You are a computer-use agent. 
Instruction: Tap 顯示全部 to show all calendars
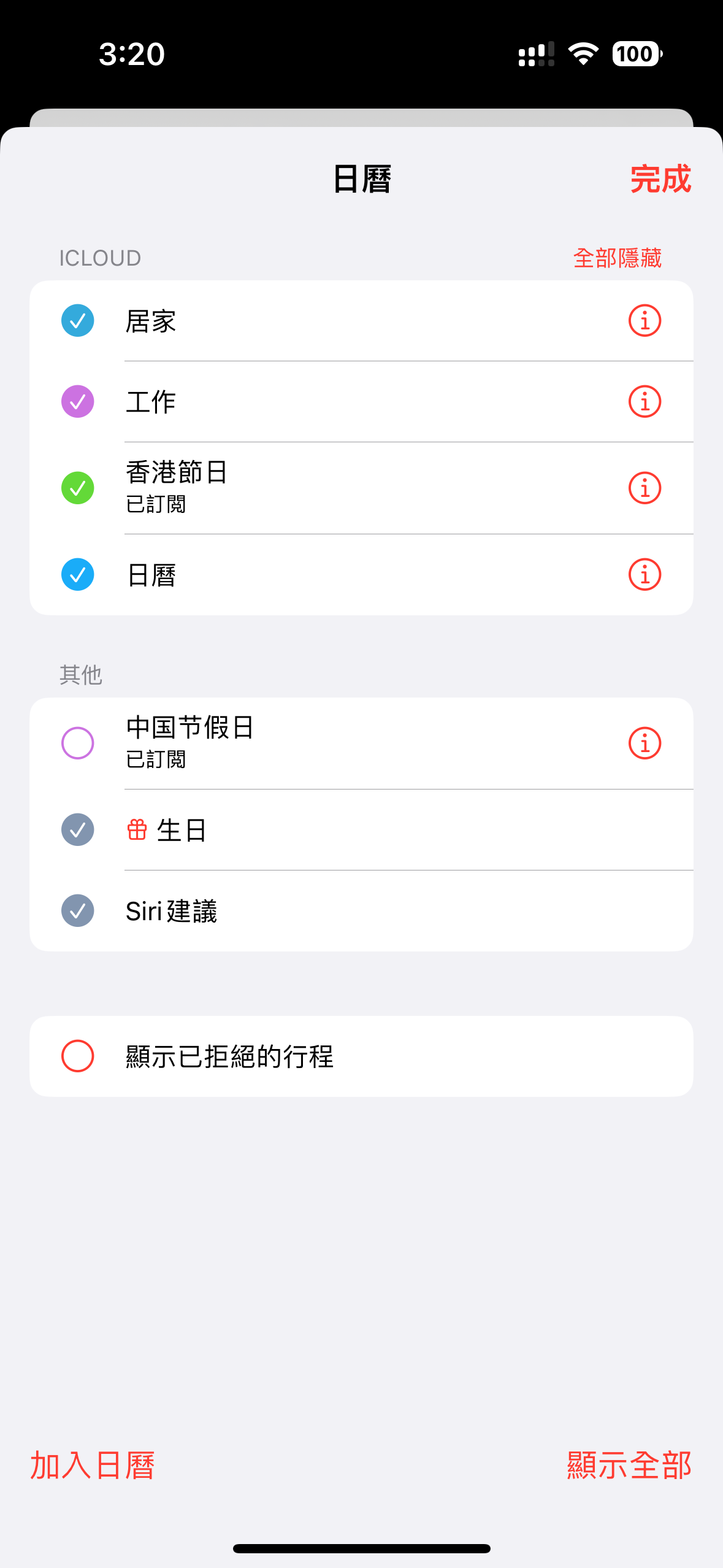pyautogui.click(x=629, y=1466)
